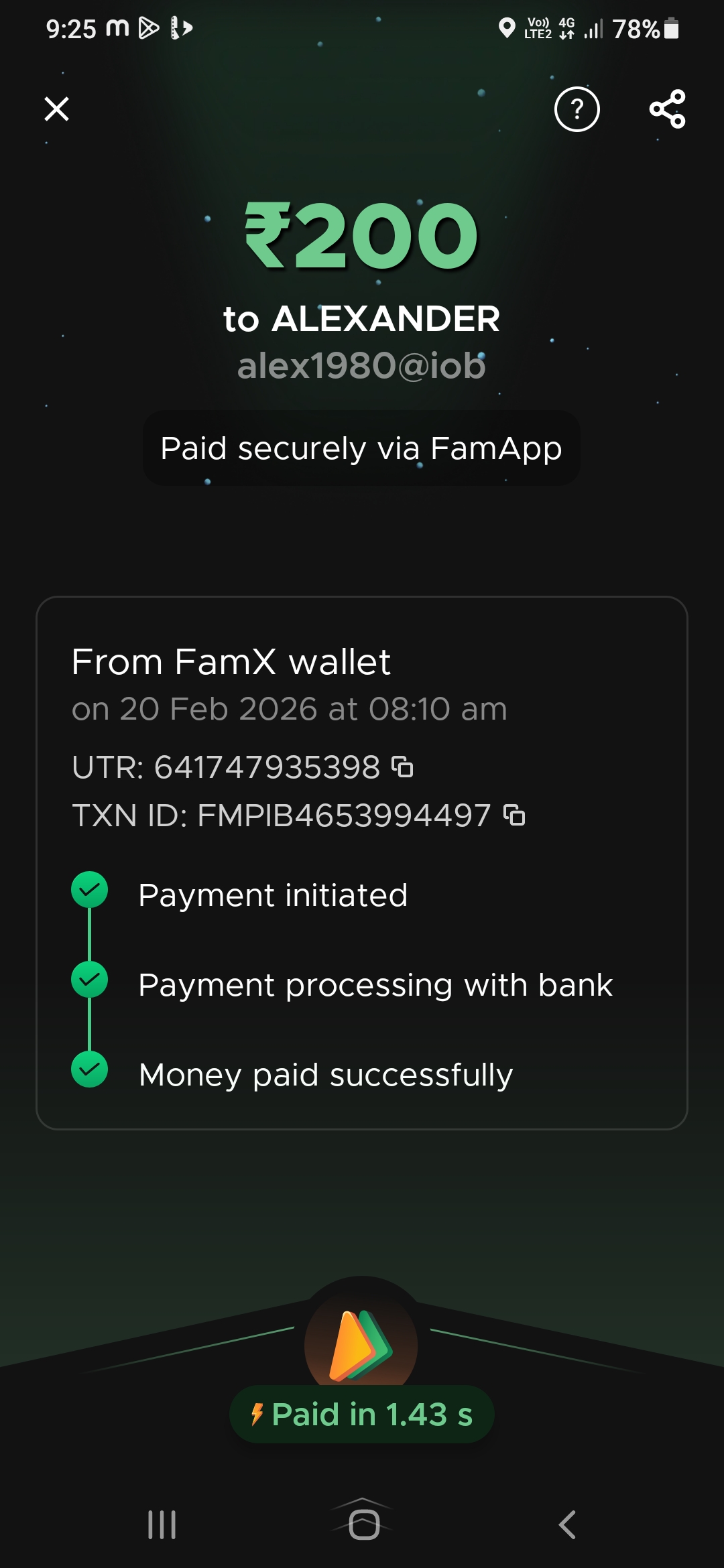Share this payment receipt
Screen dimensions: 724x1568
point(668,109)
